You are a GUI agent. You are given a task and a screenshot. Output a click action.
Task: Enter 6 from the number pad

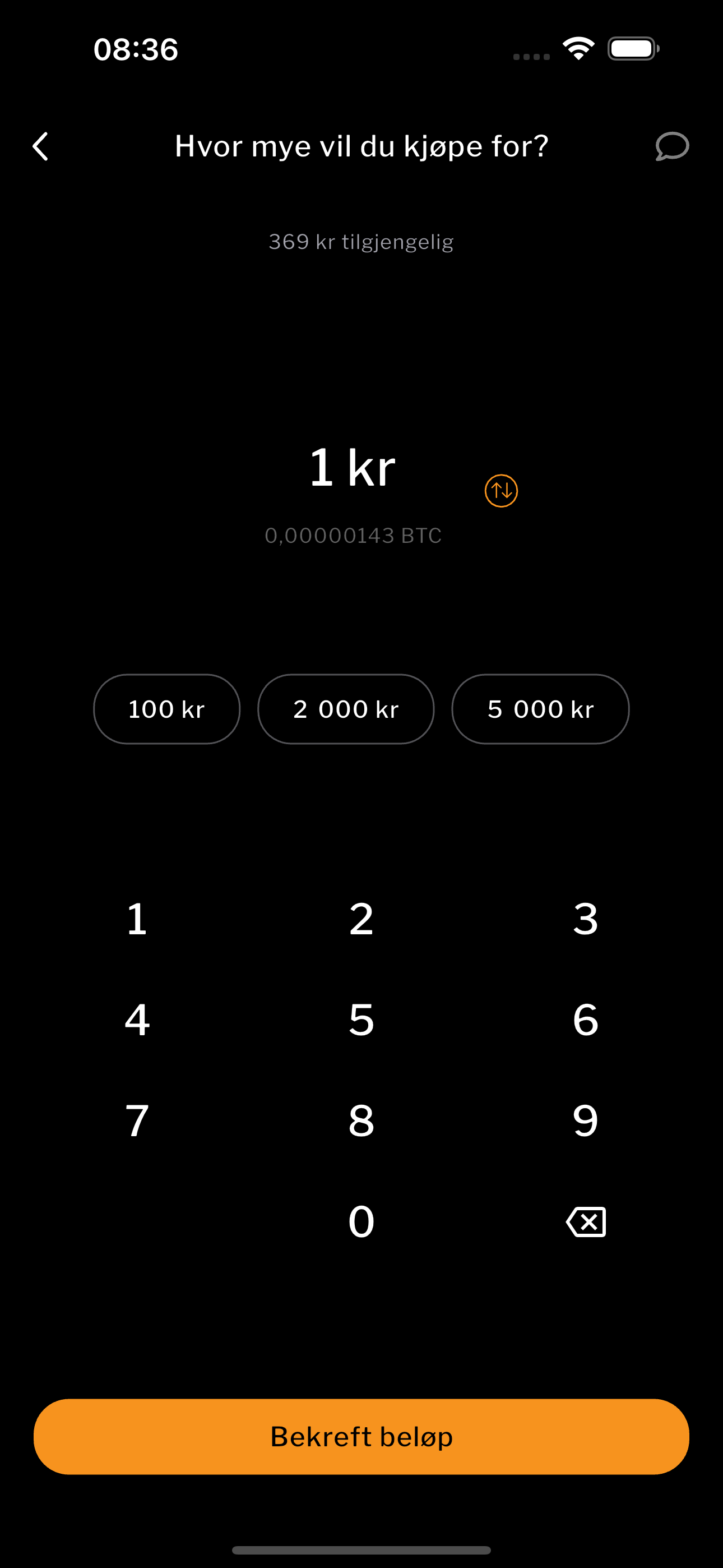(x=586, y=1020)
